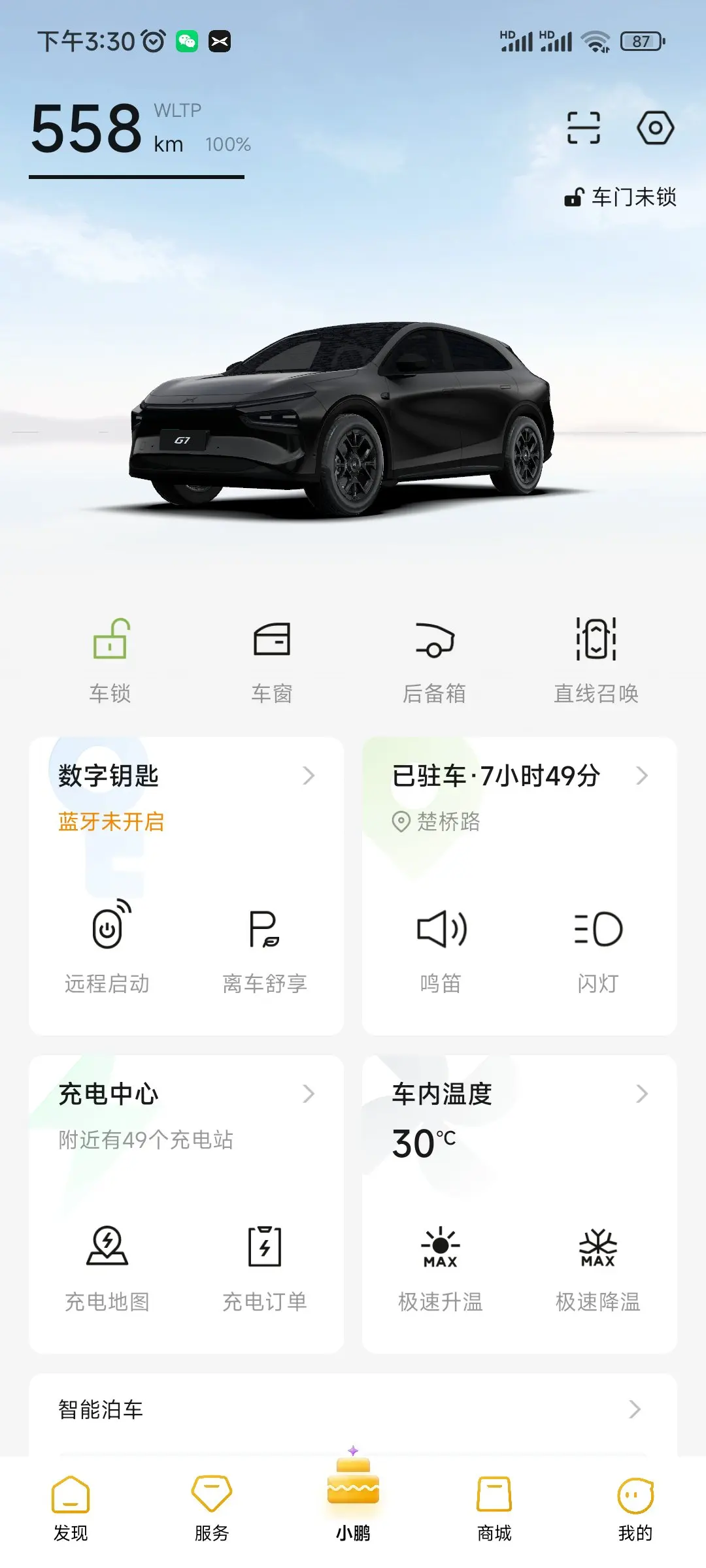Screen dimensions: 706x1568
Task: Open the 数字钥匙 digital key card
Action: pyautogui.click(x=186, y=776)
